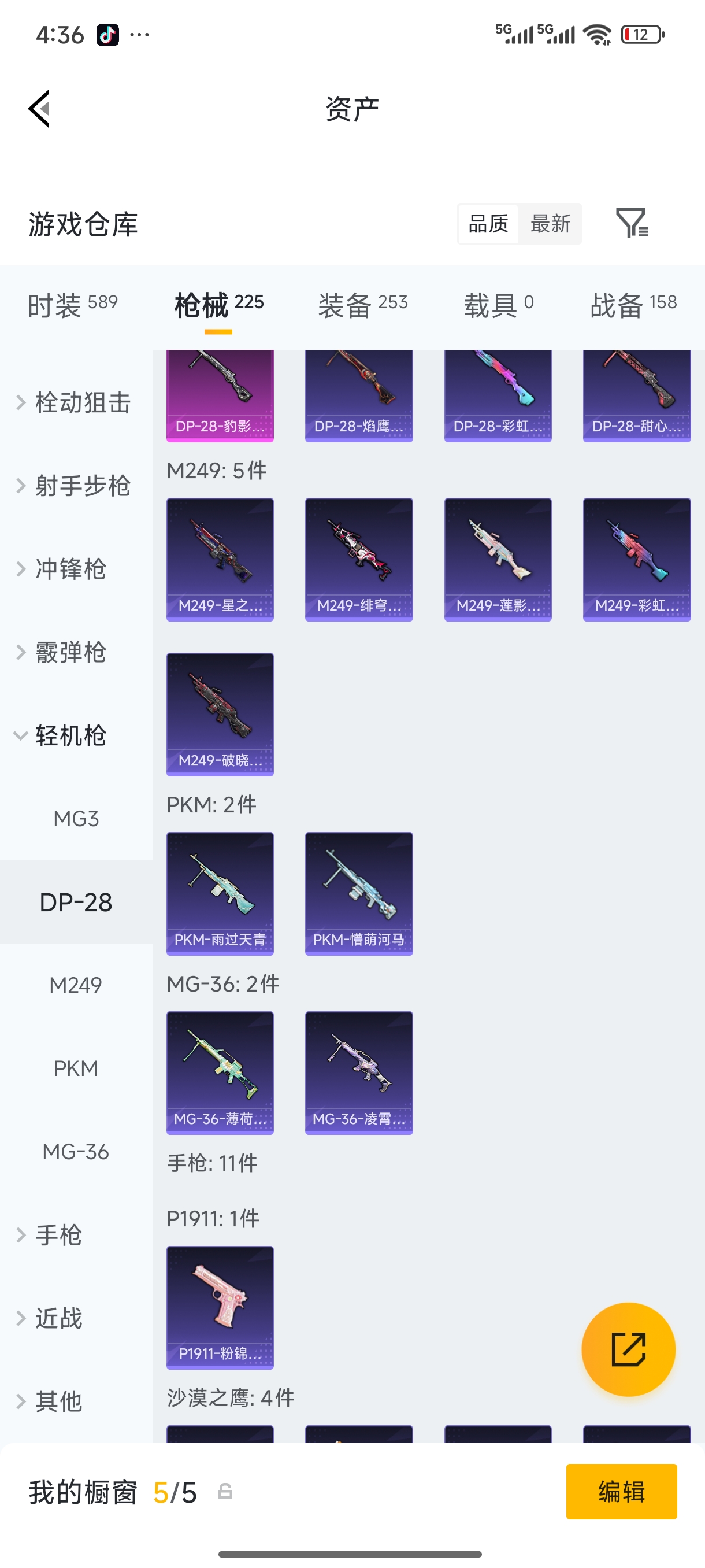Select the PKM-雨过天青 weapon skin
Screen dimensions: 705x1568
pos(220,893)
